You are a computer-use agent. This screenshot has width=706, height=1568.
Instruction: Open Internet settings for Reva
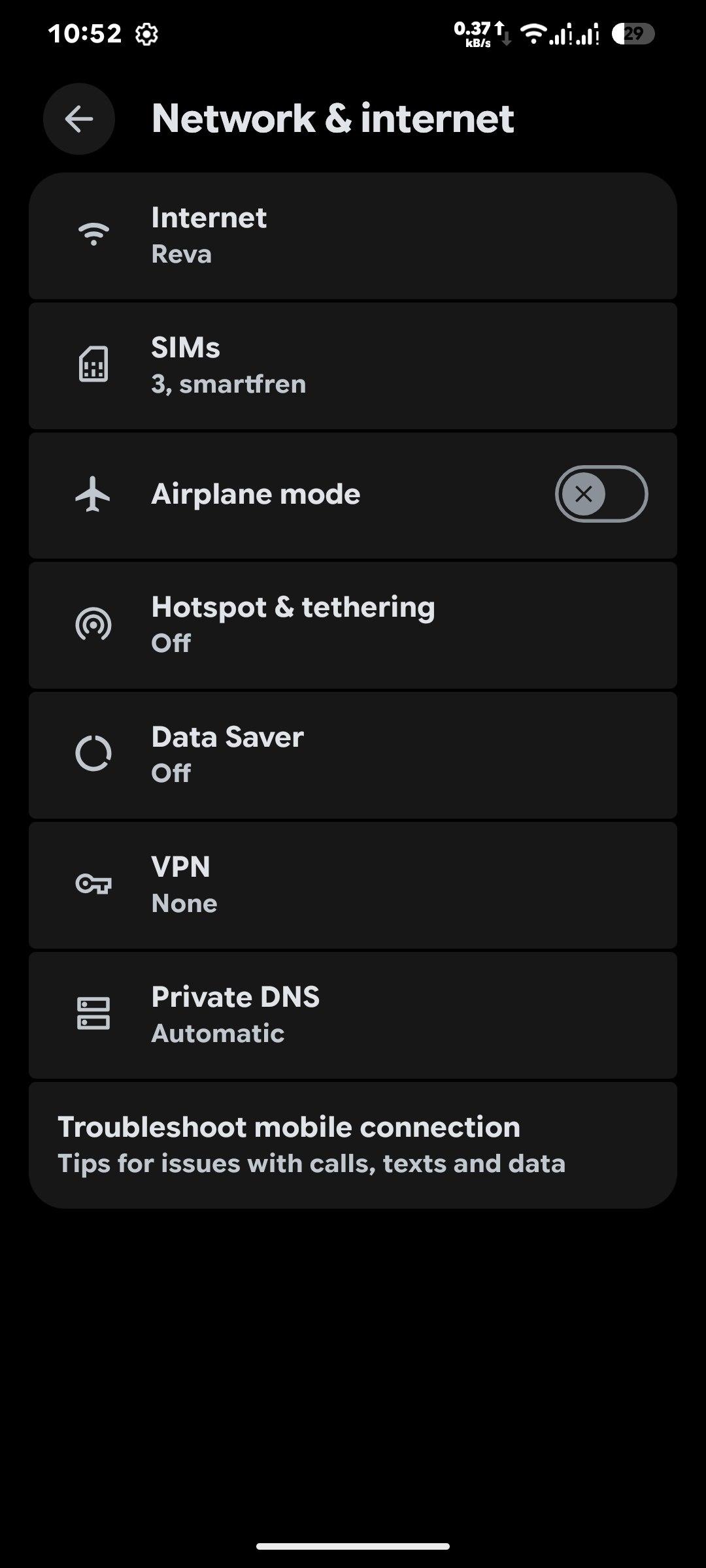click(x=353, y=236)
